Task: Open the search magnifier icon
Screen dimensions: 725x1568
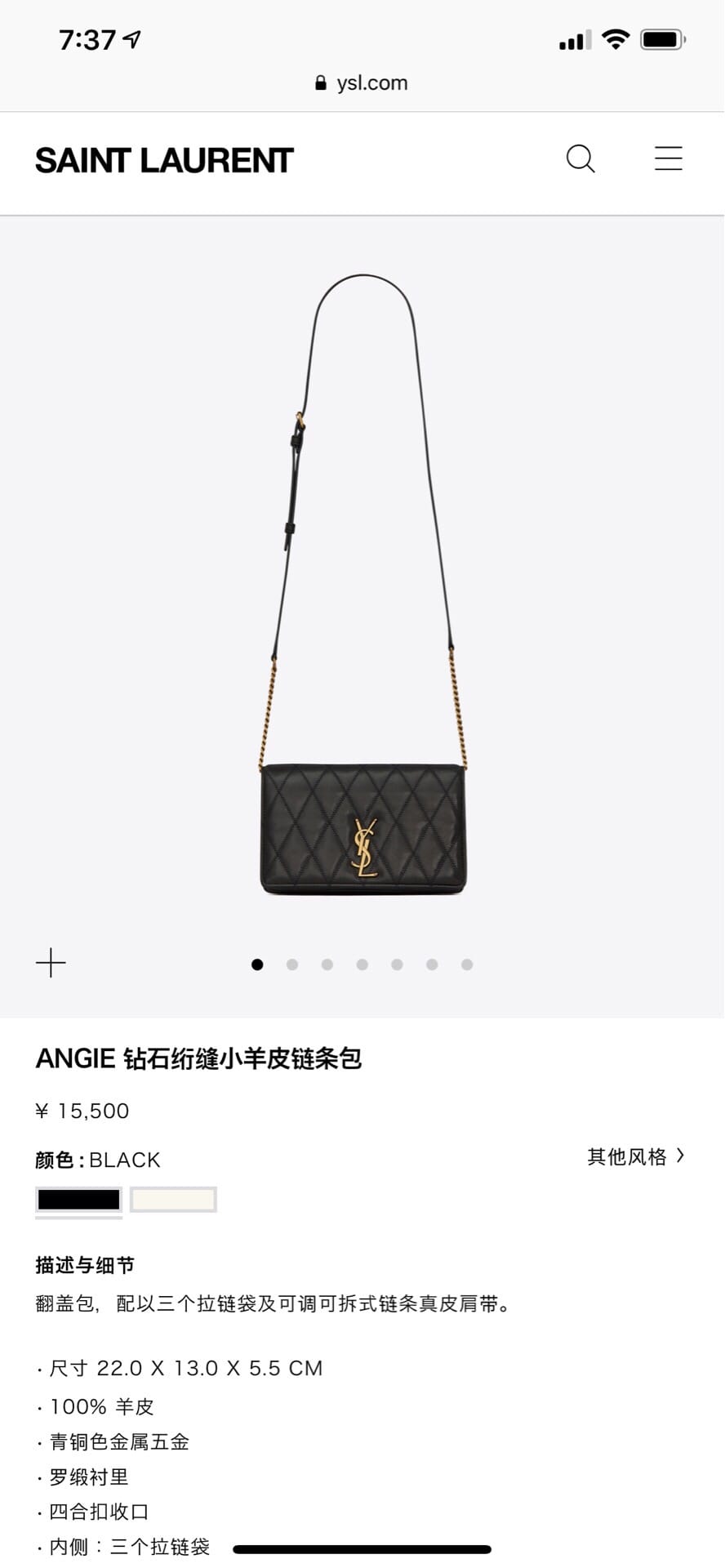Action: click(x=580, y=158)
